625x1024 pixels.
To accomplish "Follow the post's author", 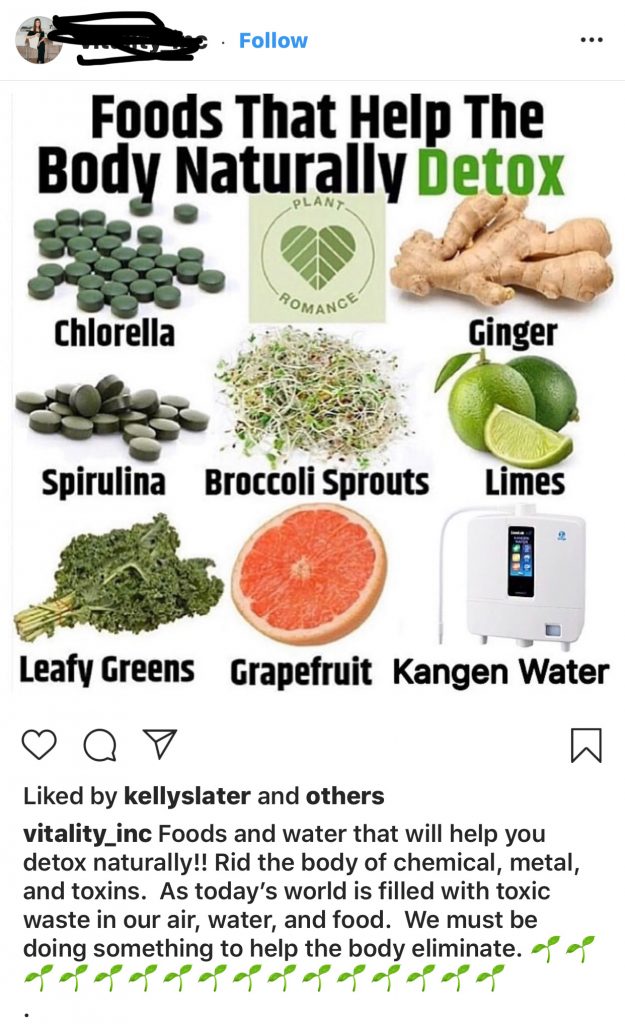I will [x=273, y=40].
